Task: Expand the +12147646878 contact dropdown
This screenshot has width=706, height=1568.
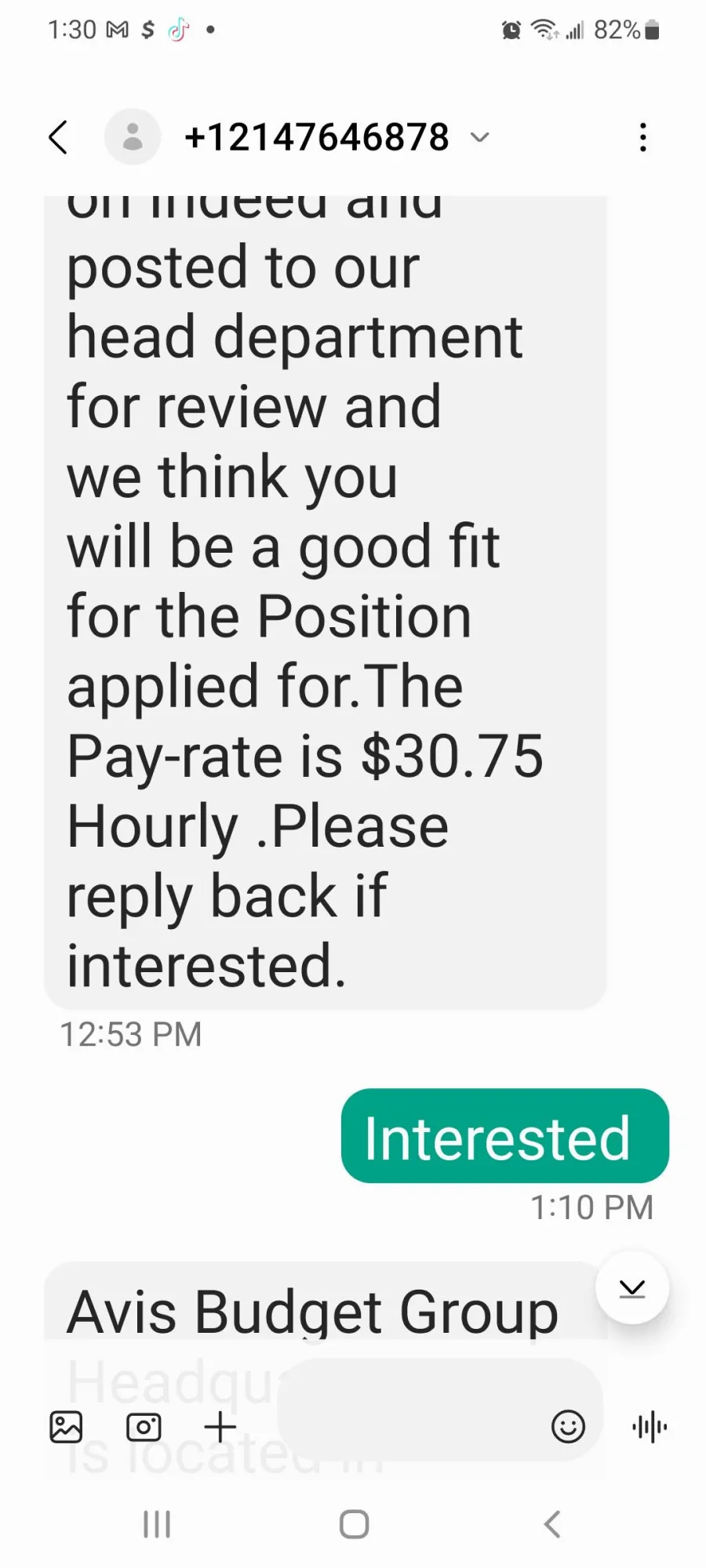Action: (479, 137)
